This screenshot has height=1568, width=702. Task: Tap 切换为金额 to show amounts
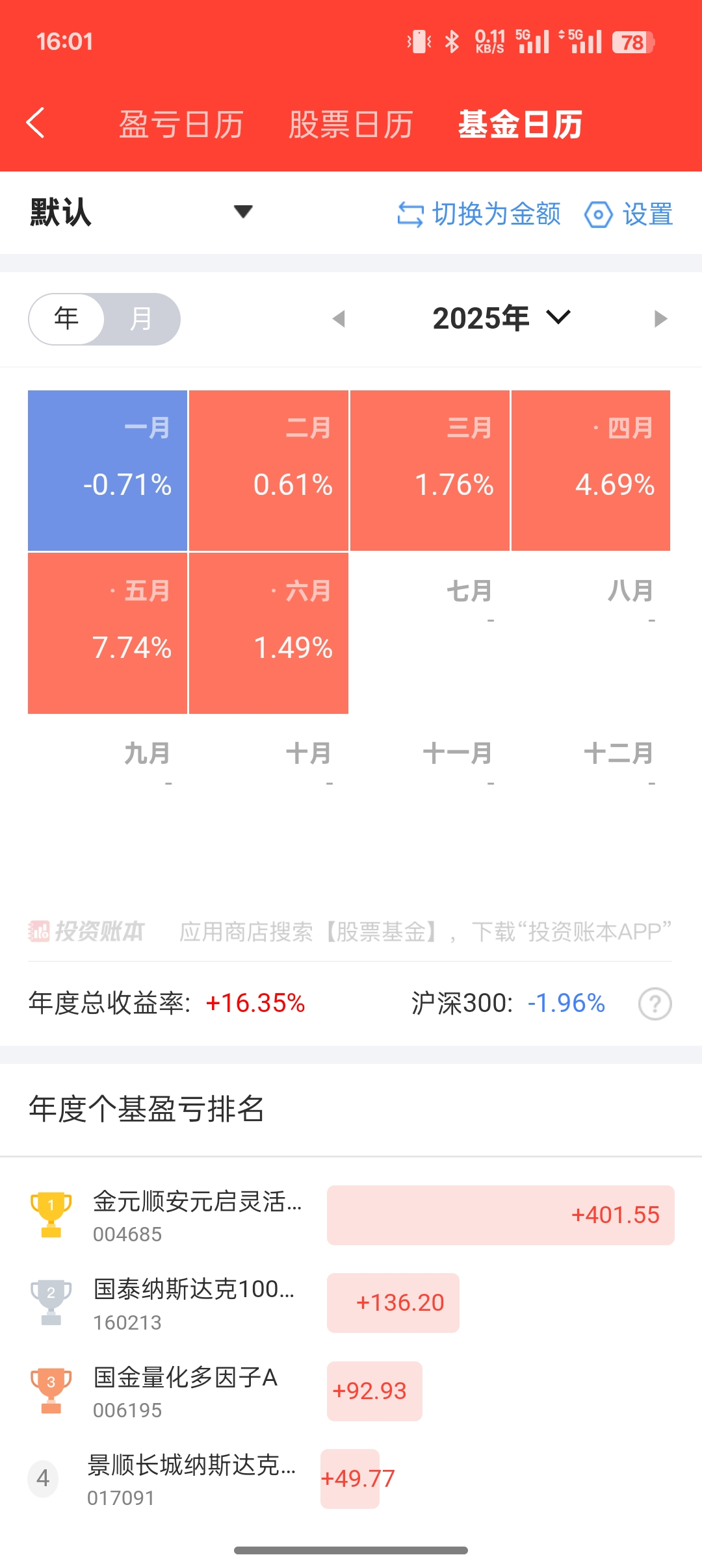479,214
